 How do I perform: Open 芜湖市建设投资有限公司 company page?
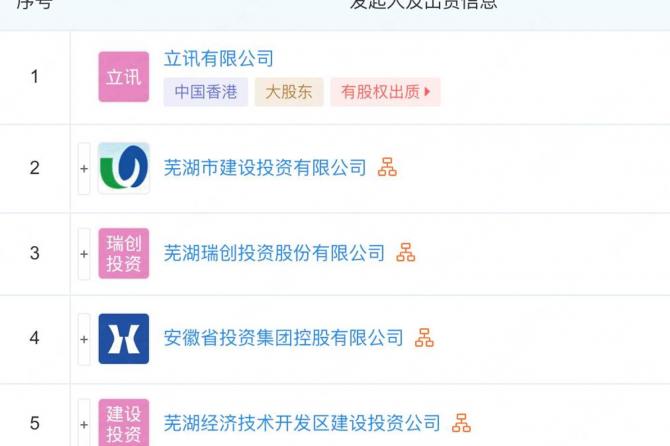(x=265, y=168)
